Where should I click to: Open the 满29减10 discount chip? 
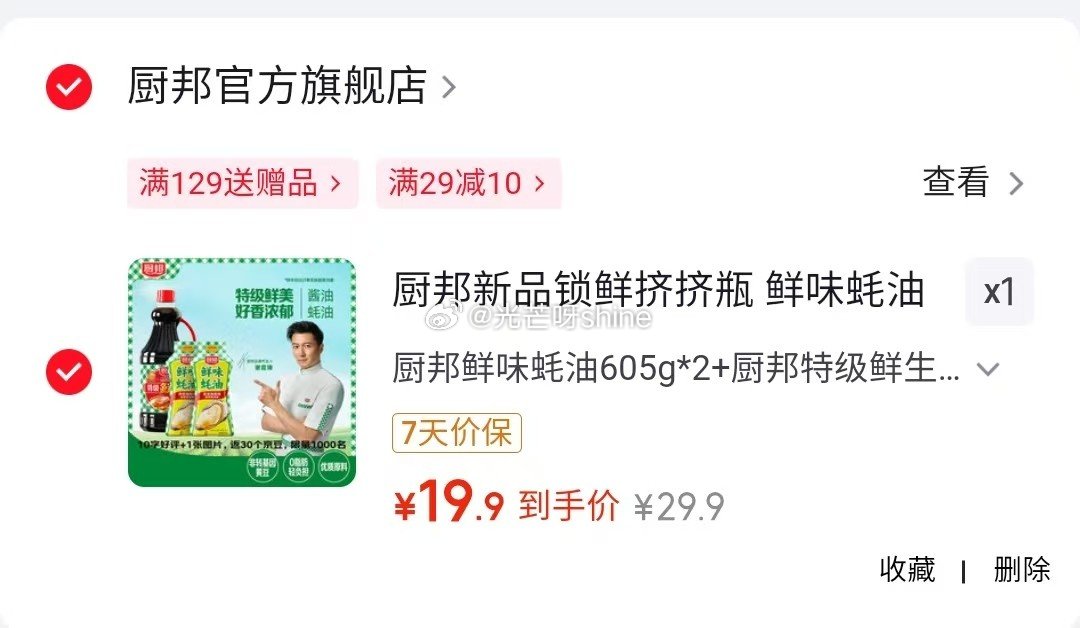(x=467, y=183)
